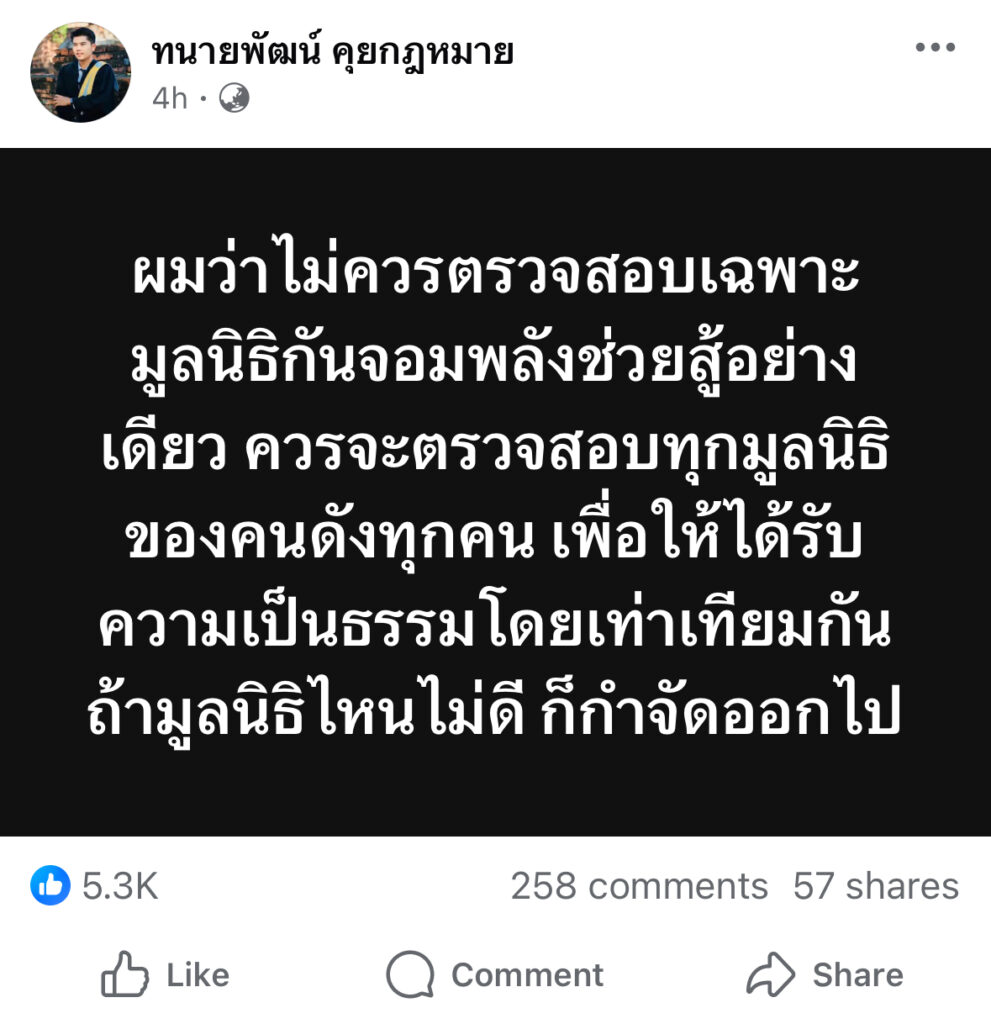991x1024 pixels.
Task: Open ทนายพัฒน์ คุยกฎหมาย profile picture
Action: (80, 72)
